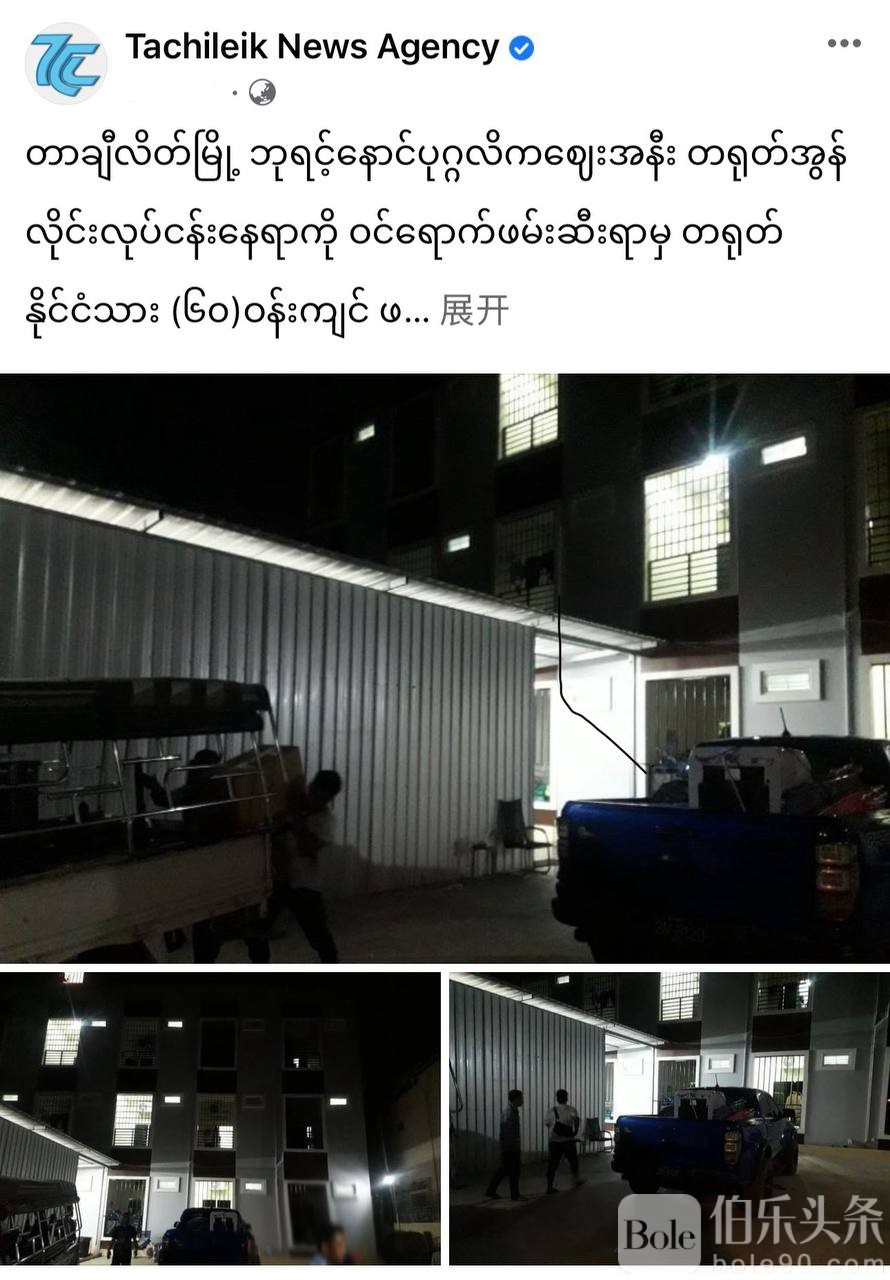Viewport: 890px width, 1280px height.
Task: Open the post's three-dot overflow menu
Action: [x=843, y=44]
